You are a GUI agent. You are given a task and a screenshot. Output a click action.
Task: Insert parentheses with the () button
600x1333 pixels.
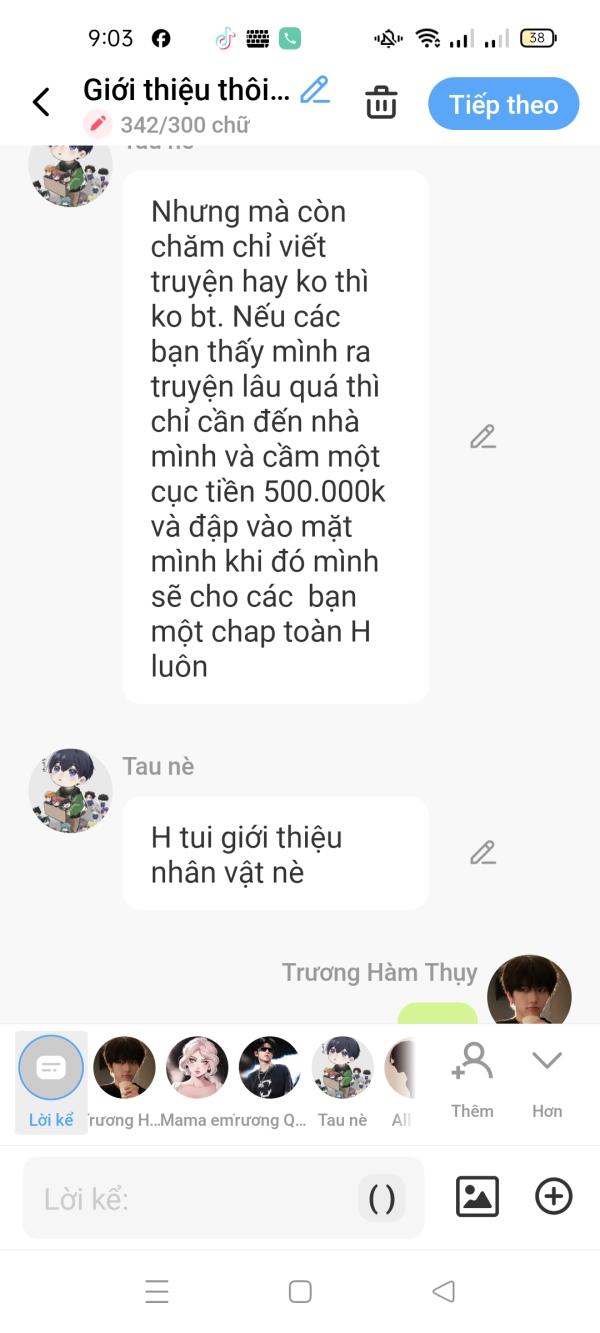coord(382,1198)
